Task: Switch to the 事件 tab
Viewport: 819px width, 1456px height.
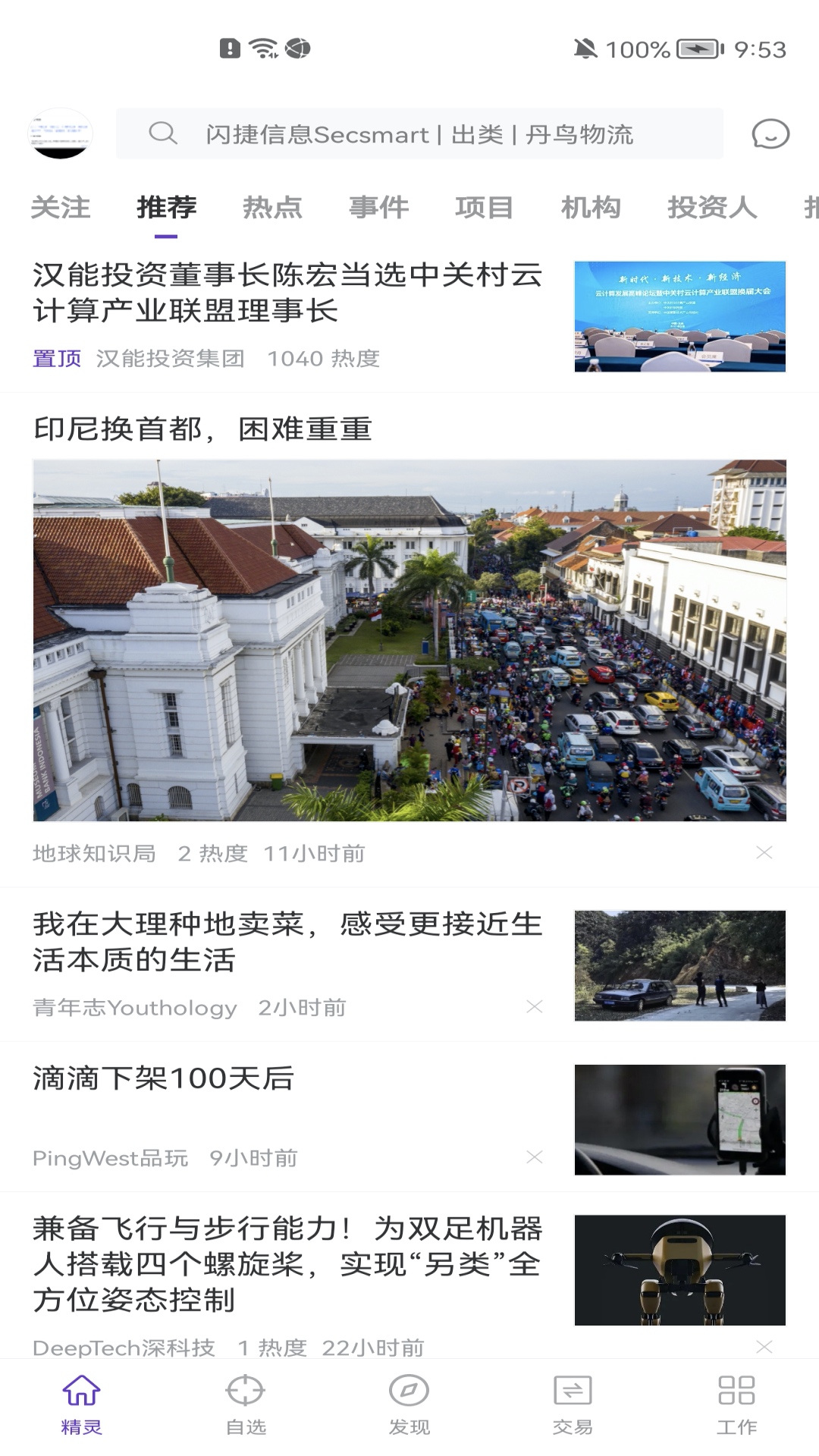Action: 378,207
